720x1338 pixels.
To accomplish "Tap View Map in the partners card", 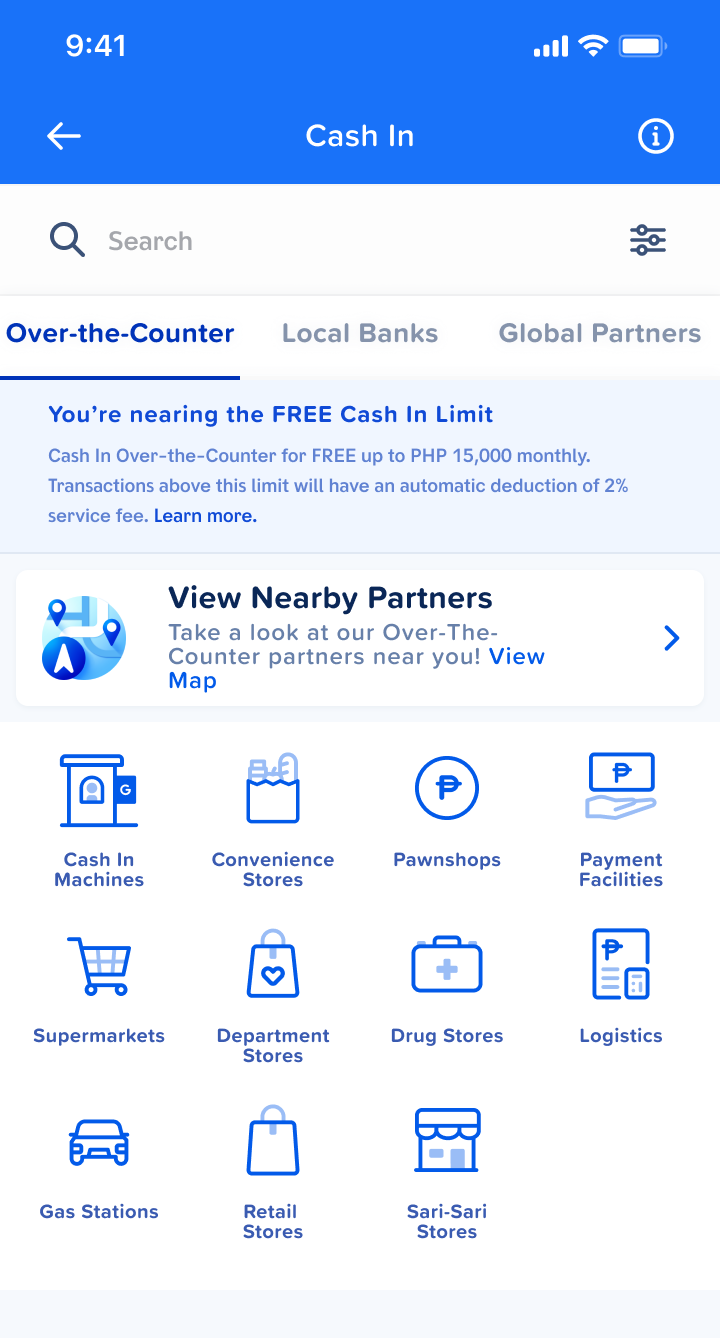I will point(518,657).
